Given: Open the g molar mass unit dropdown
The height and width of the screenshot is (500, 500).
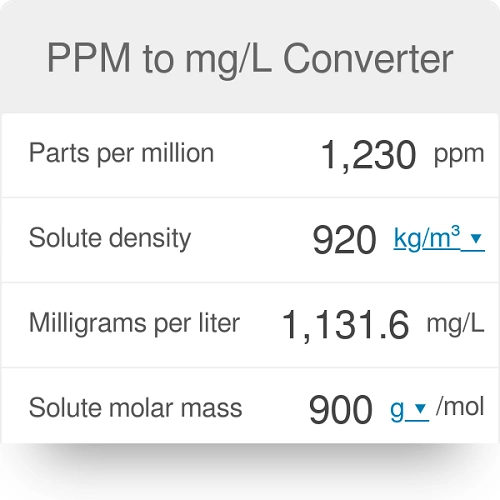Looking at the screenshot, I should pyautogui.click(x=409, y=409).
